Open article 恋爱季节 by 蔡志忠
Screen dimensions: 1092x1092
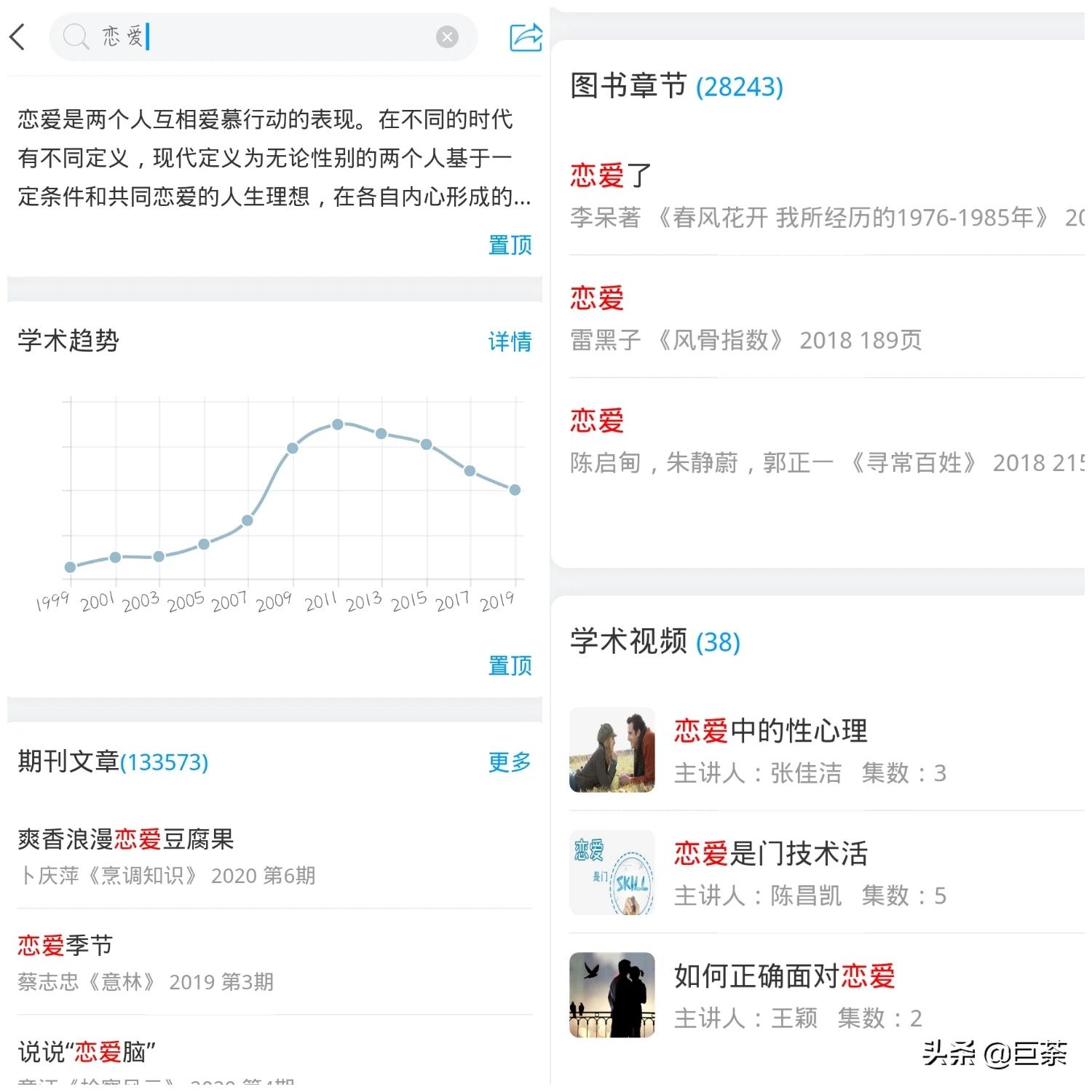tap(66, 946)
